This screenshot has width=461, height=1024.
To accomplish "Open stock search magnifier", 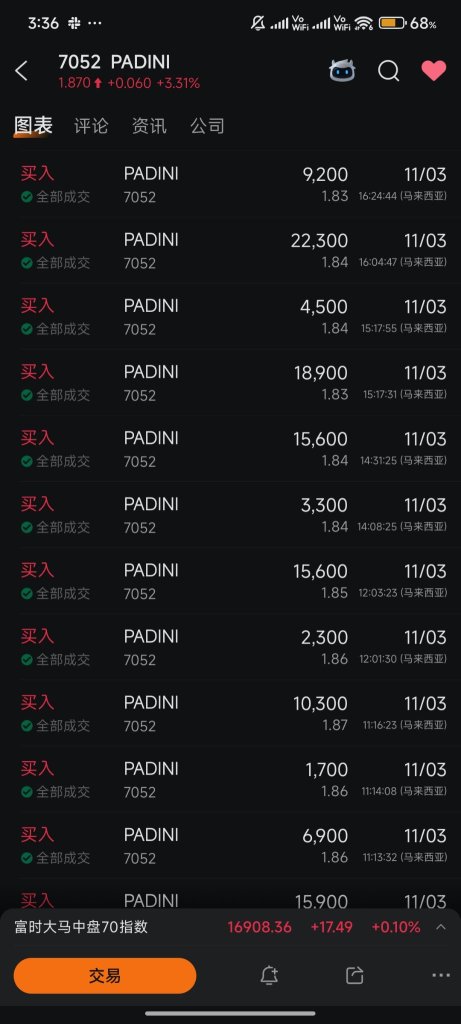I will pos(389,71).
